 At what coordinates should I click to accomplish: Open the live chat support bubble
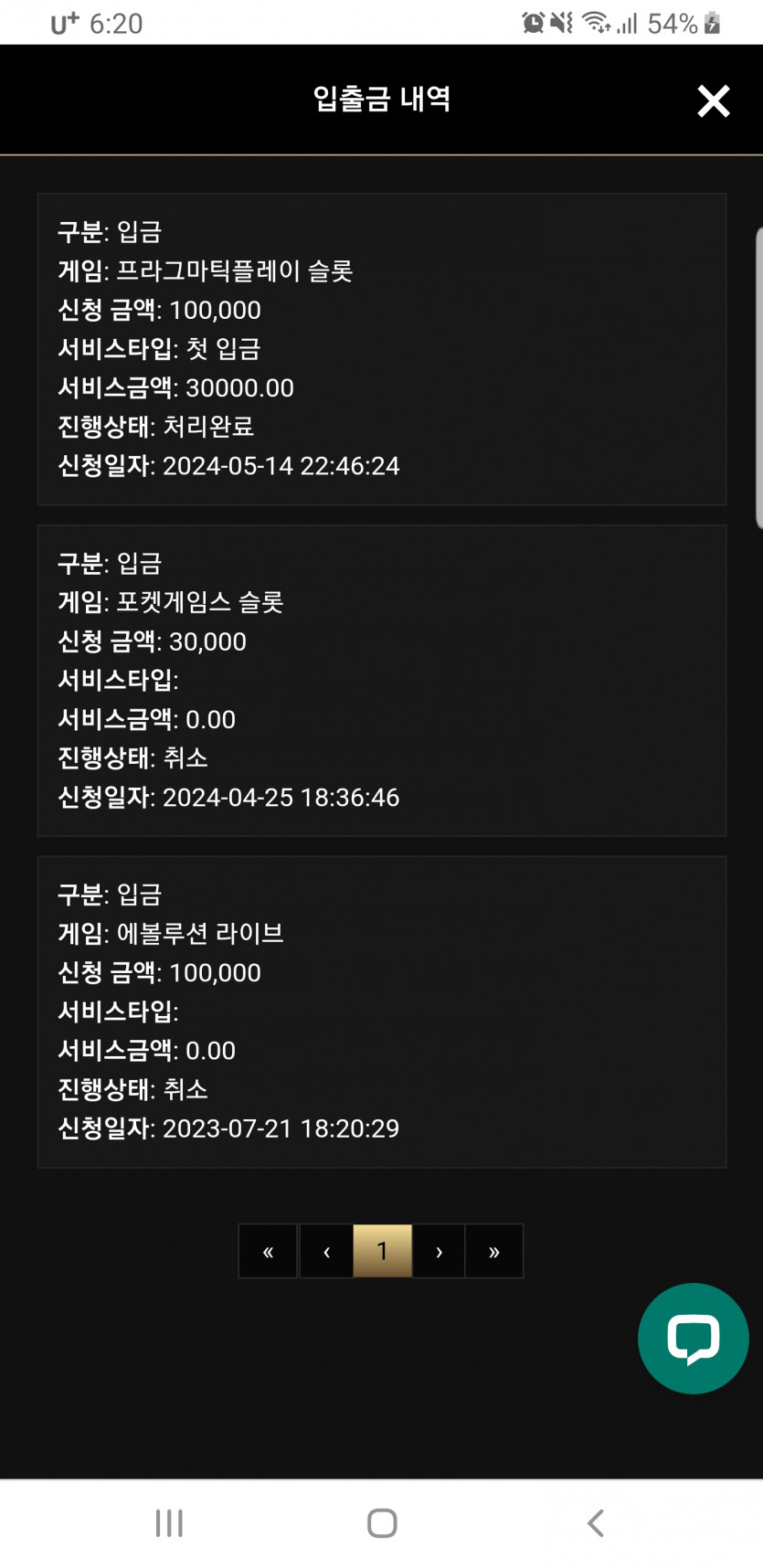tap(694, 1339)
